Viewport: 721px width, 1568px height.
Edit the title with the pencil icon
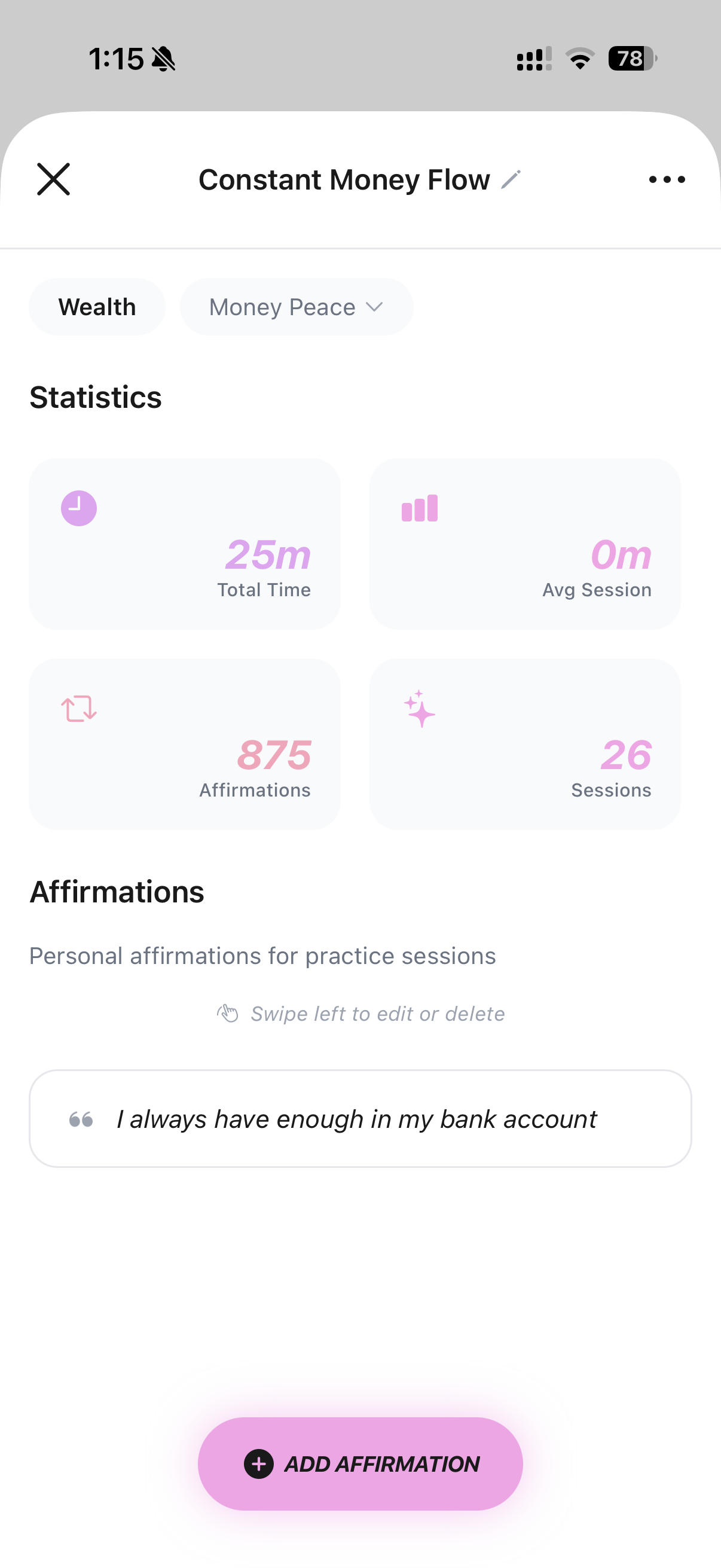[x=511, y=179]
